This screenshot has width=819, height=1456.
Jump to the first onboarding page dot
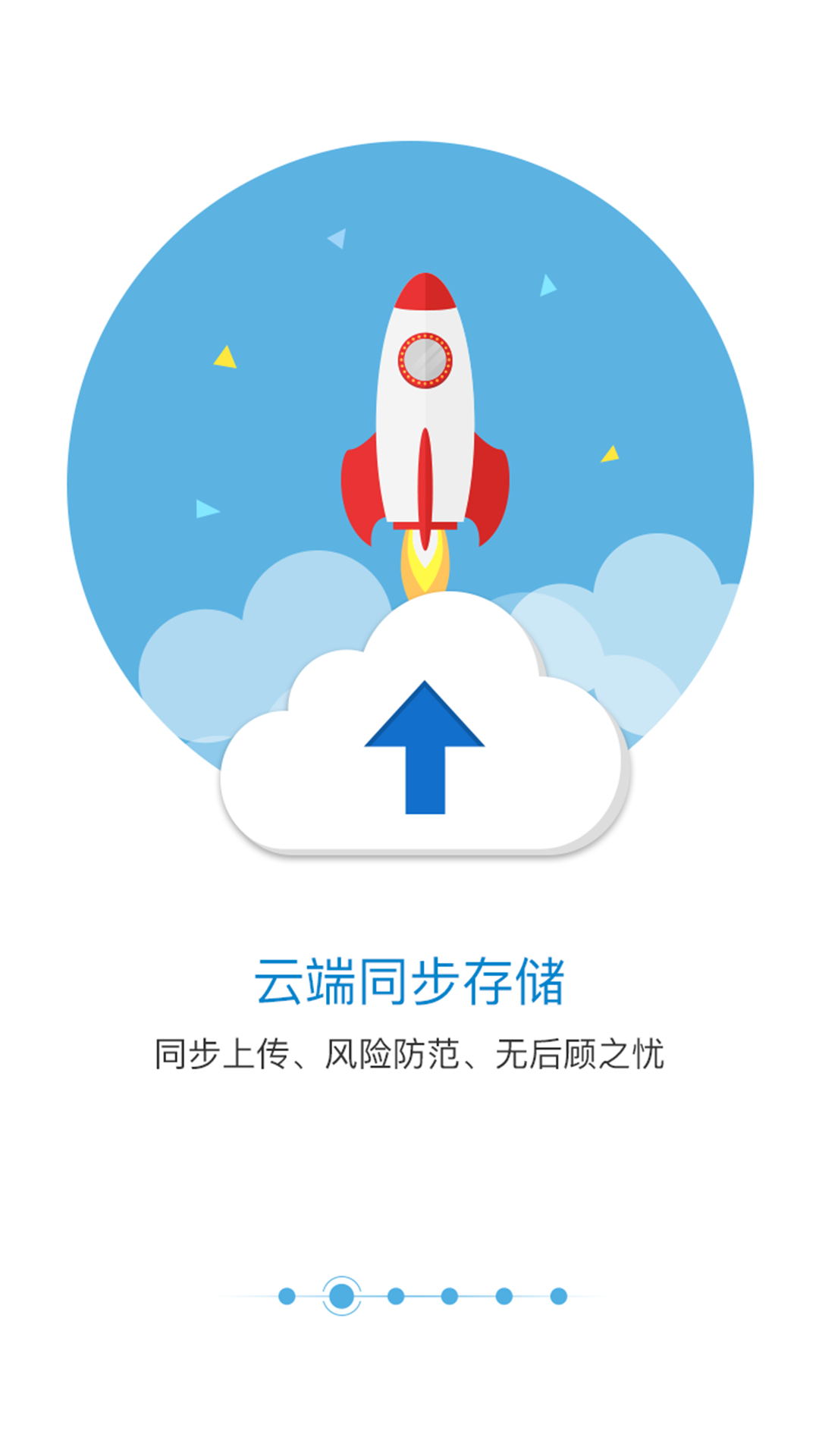click(x=287, y=1296)
